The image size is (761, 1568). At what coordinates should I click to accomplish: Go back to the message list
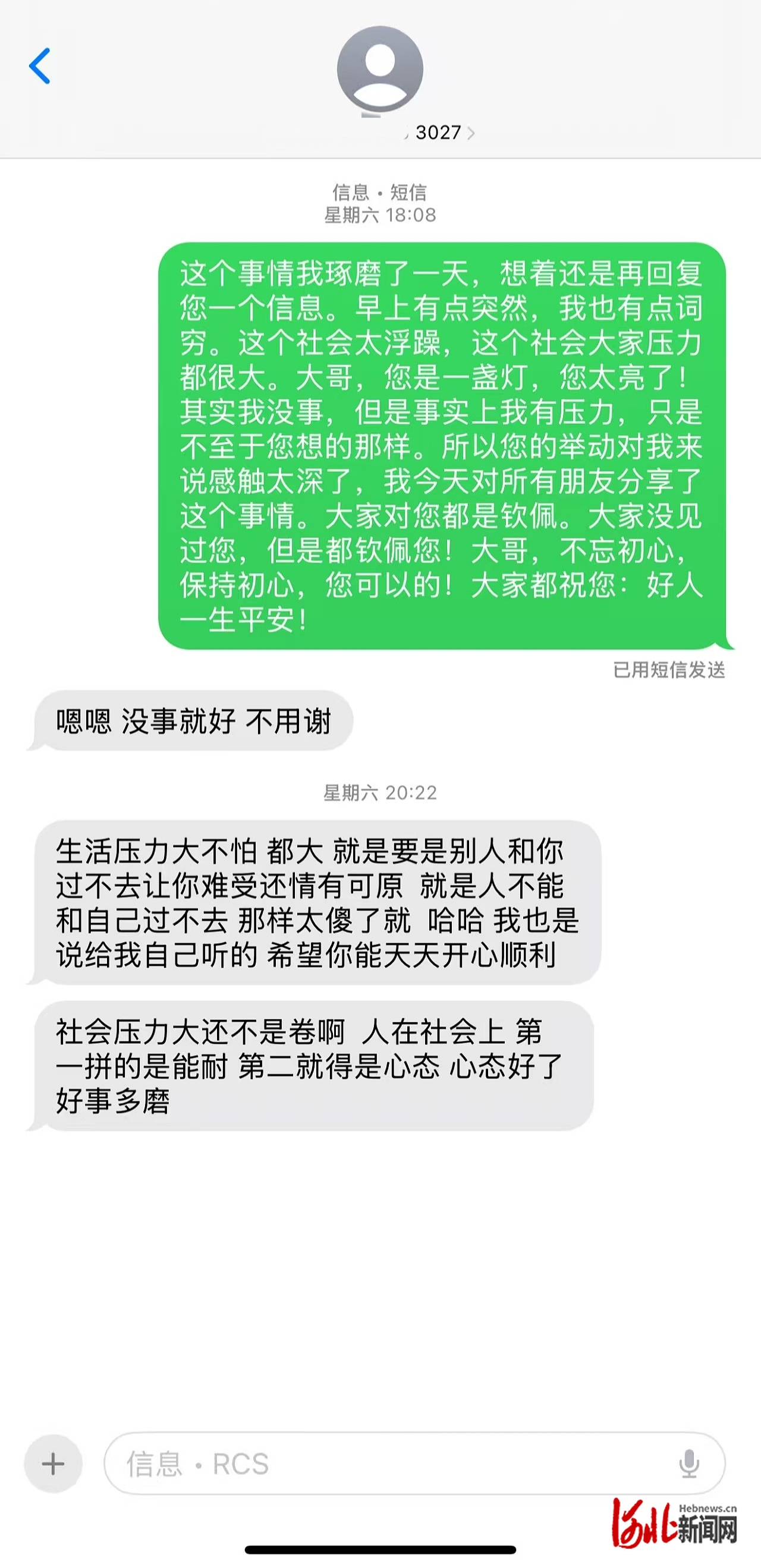click(x=40, y=66)
